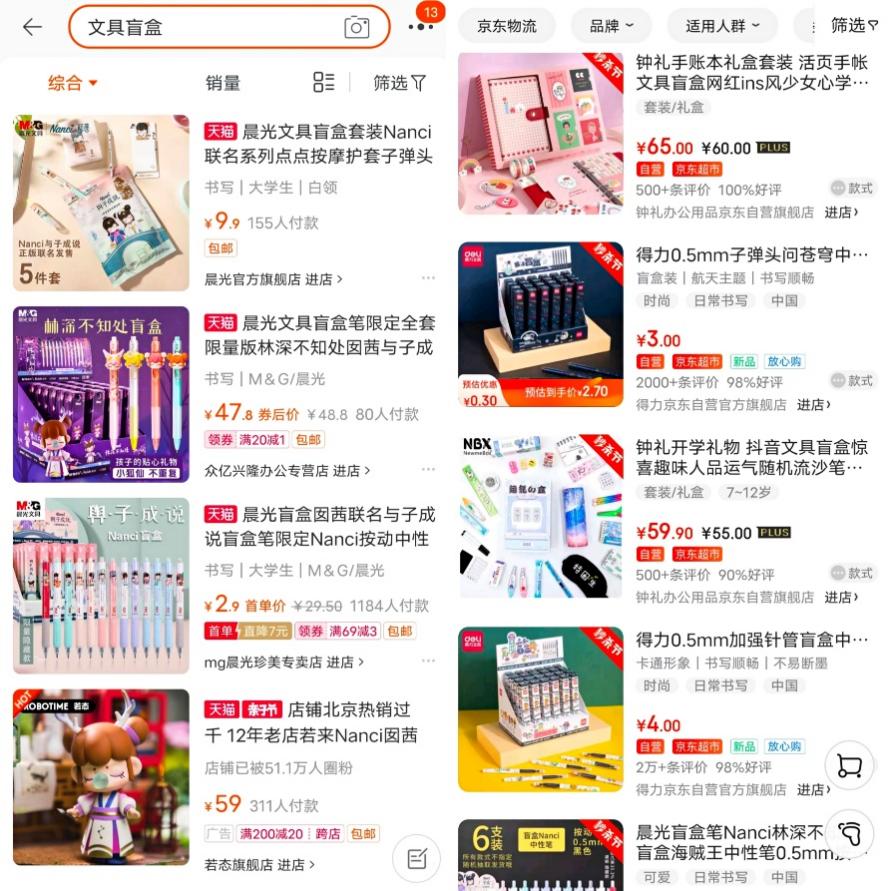Image resolution: width=891 pixels, height=891 pixels.
Task: Enter 晨光官方旗舰店 store
Action: point(273,279)
